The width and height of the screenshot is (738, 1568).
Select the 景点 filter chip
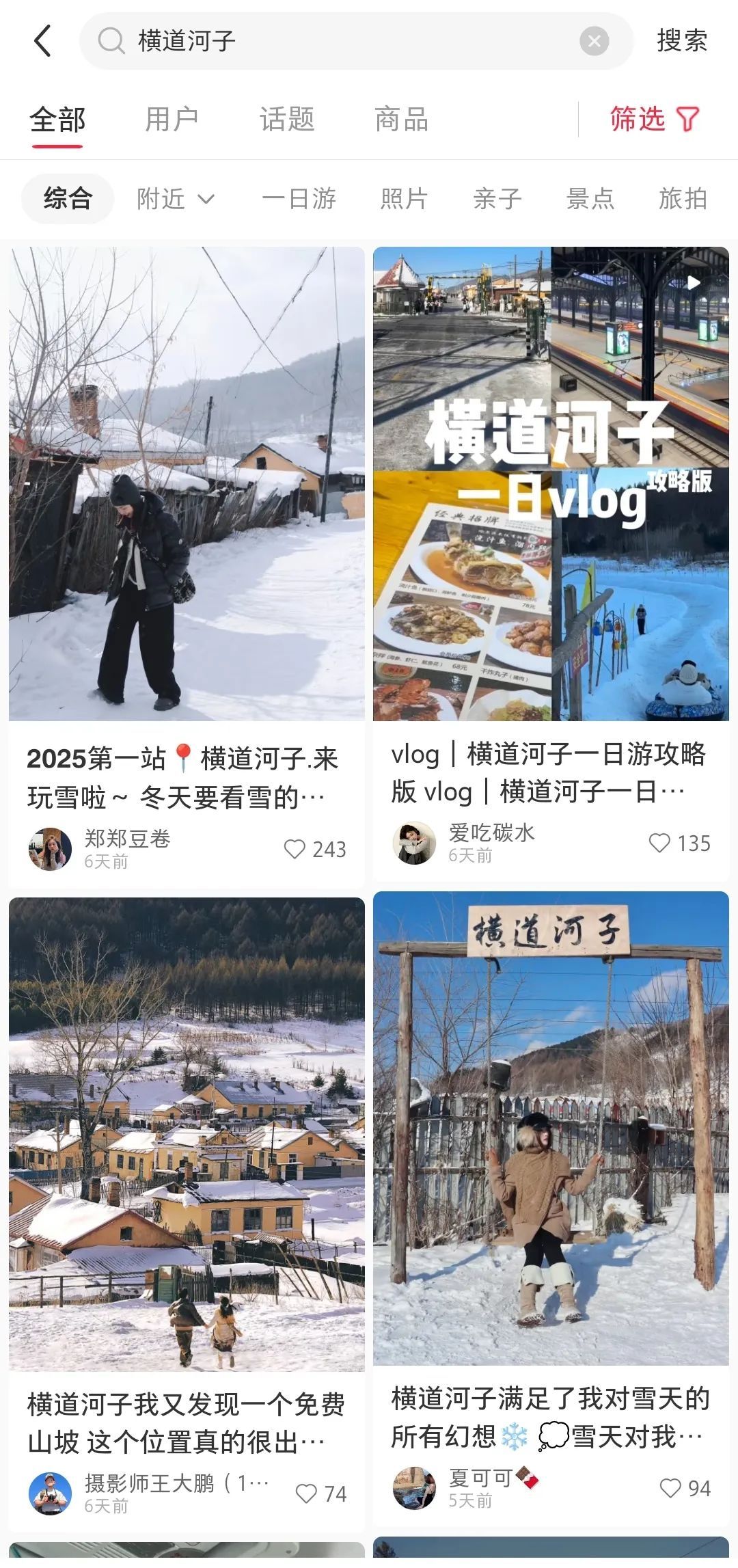click(590, 199)
